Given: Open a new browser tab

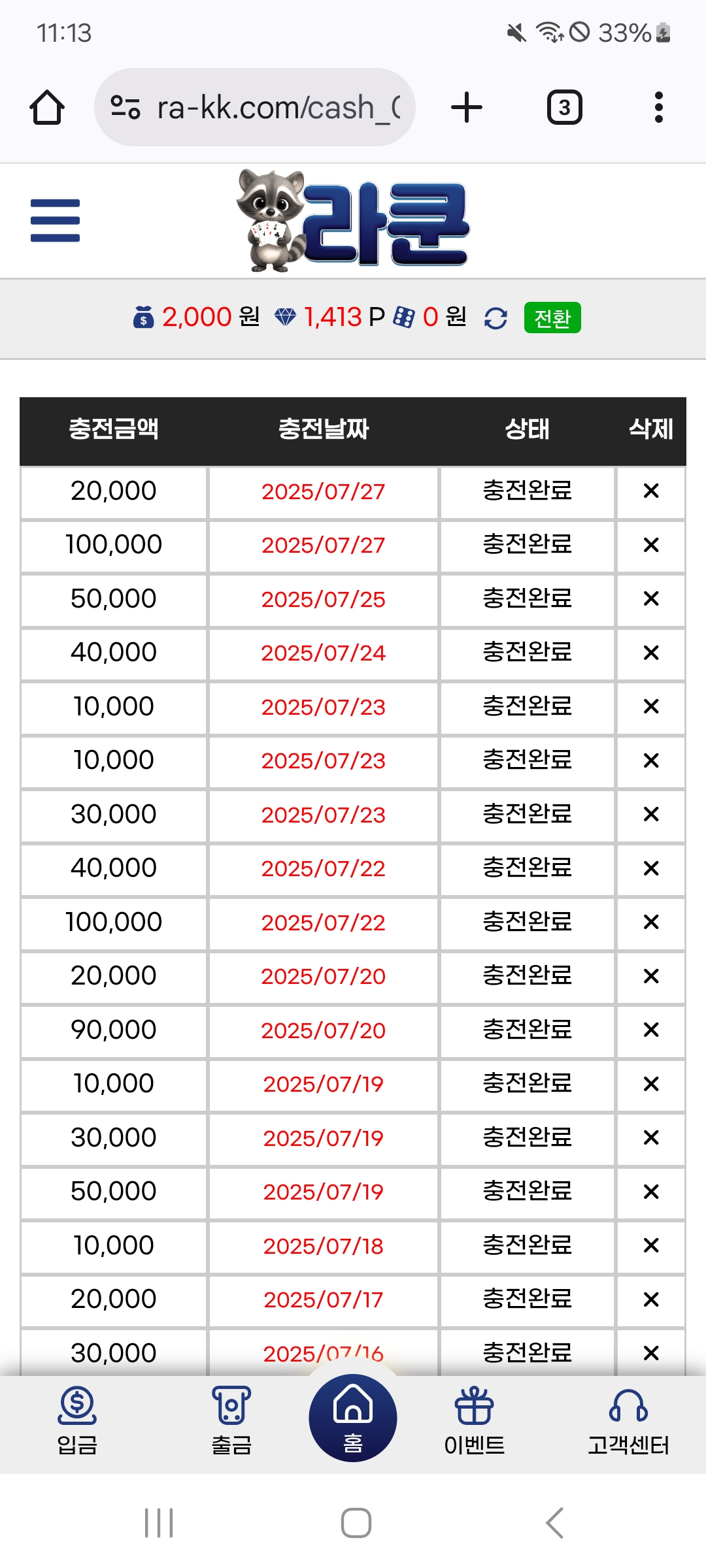Looking at the screenshot, I should pyautogui.click(x=467, y=107).
